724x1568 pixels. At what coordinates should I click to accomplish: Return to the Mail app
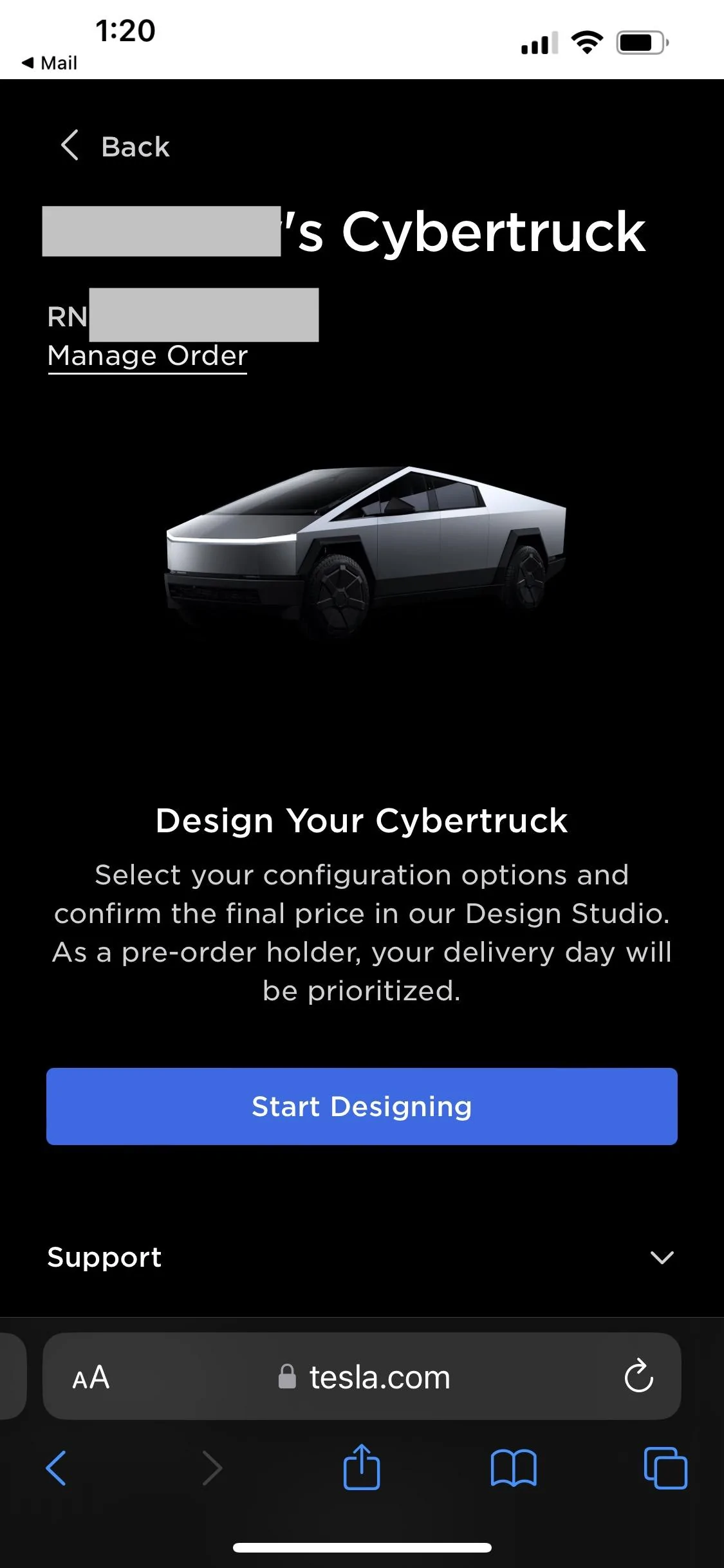point(50,63)
